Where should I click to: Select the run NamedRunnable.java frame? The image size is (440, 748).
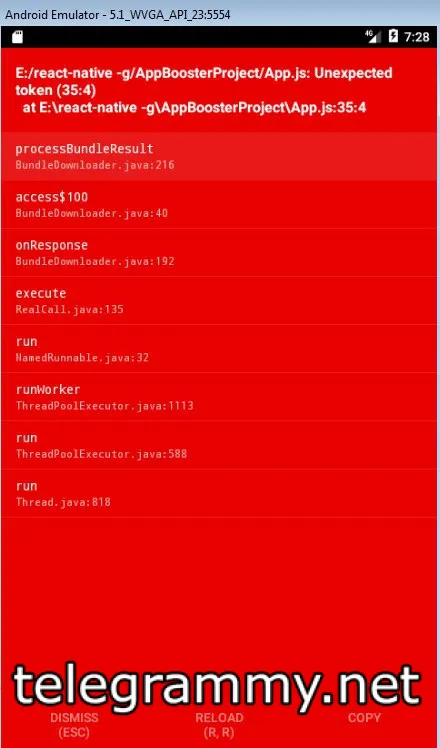tap(220, 349)
